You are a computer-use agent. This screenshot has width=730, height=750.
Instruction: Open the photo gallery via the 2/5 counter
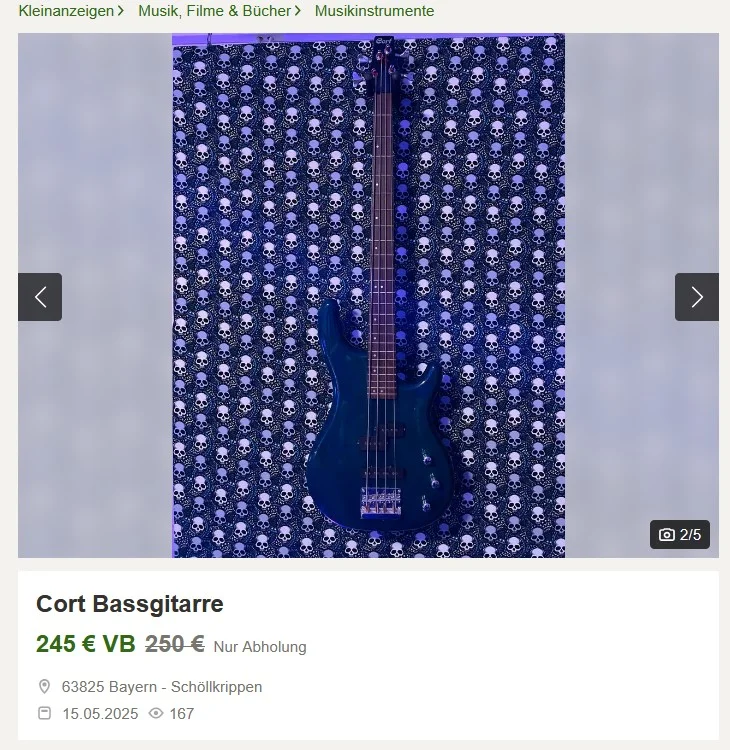point(680,535)
